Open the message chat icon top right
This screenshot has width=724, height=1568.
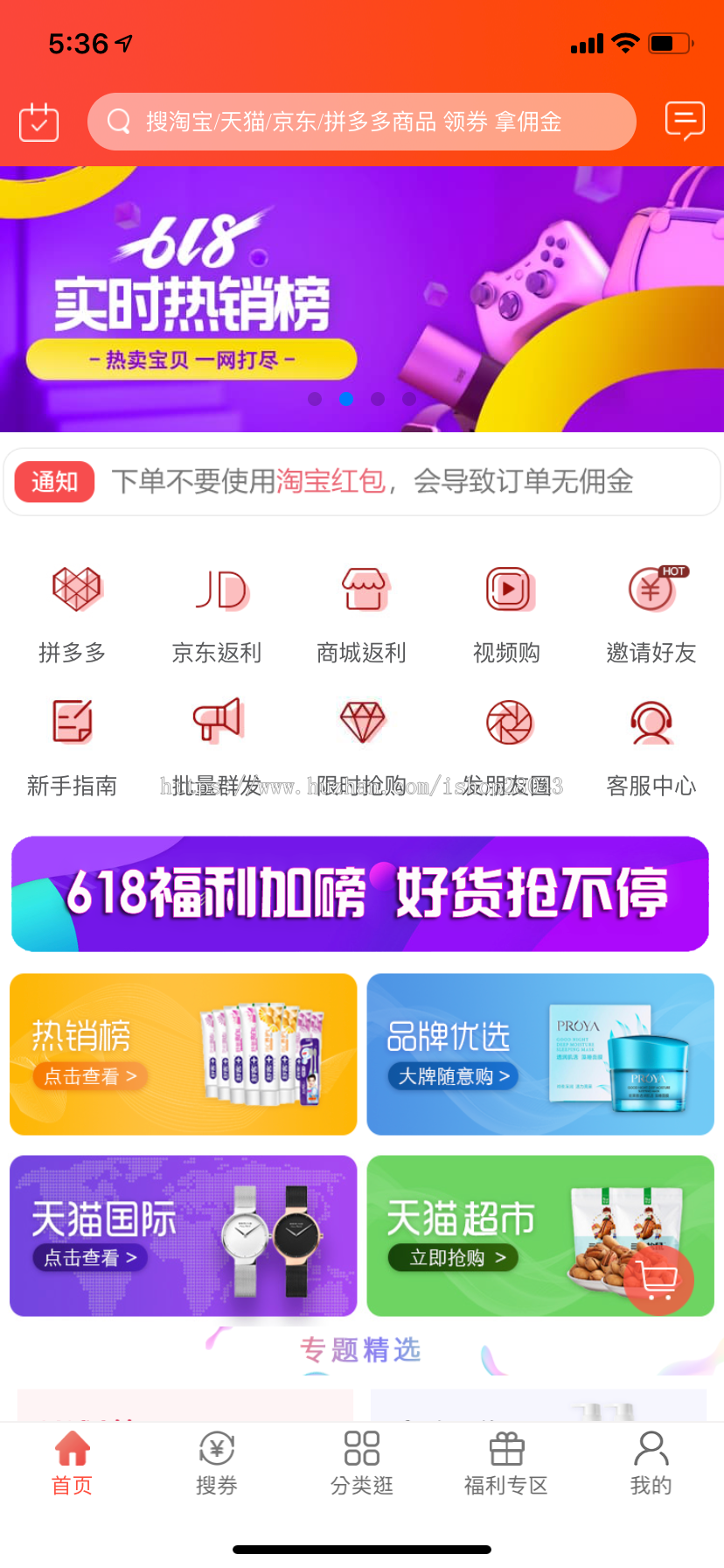point(684,122)
